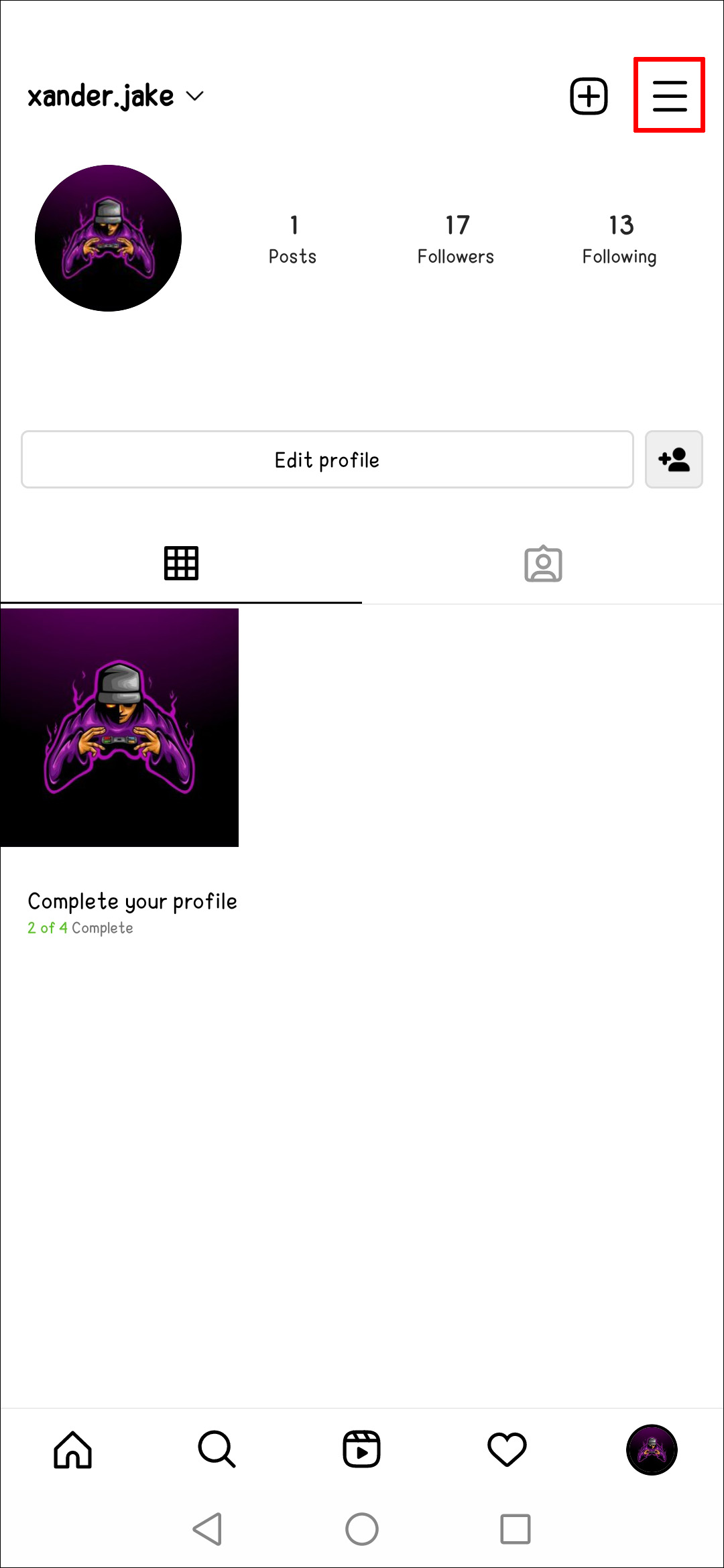Viewport: 724px width, 1568px height.
Task: Switch to the posts grid tab
Action: point(181,564)
